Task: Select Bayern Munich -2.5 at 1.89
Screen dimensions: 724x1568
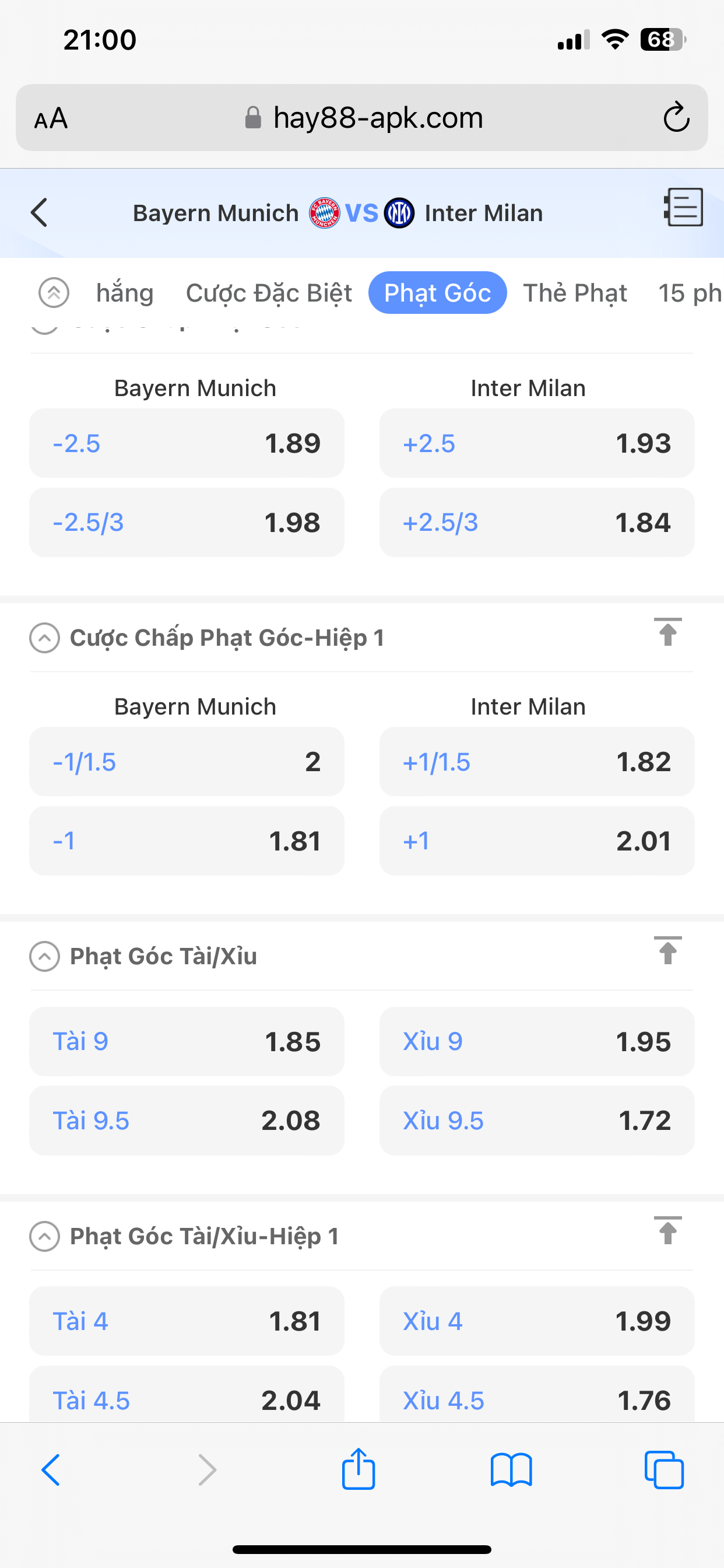Action: click(x=187, y=443)
